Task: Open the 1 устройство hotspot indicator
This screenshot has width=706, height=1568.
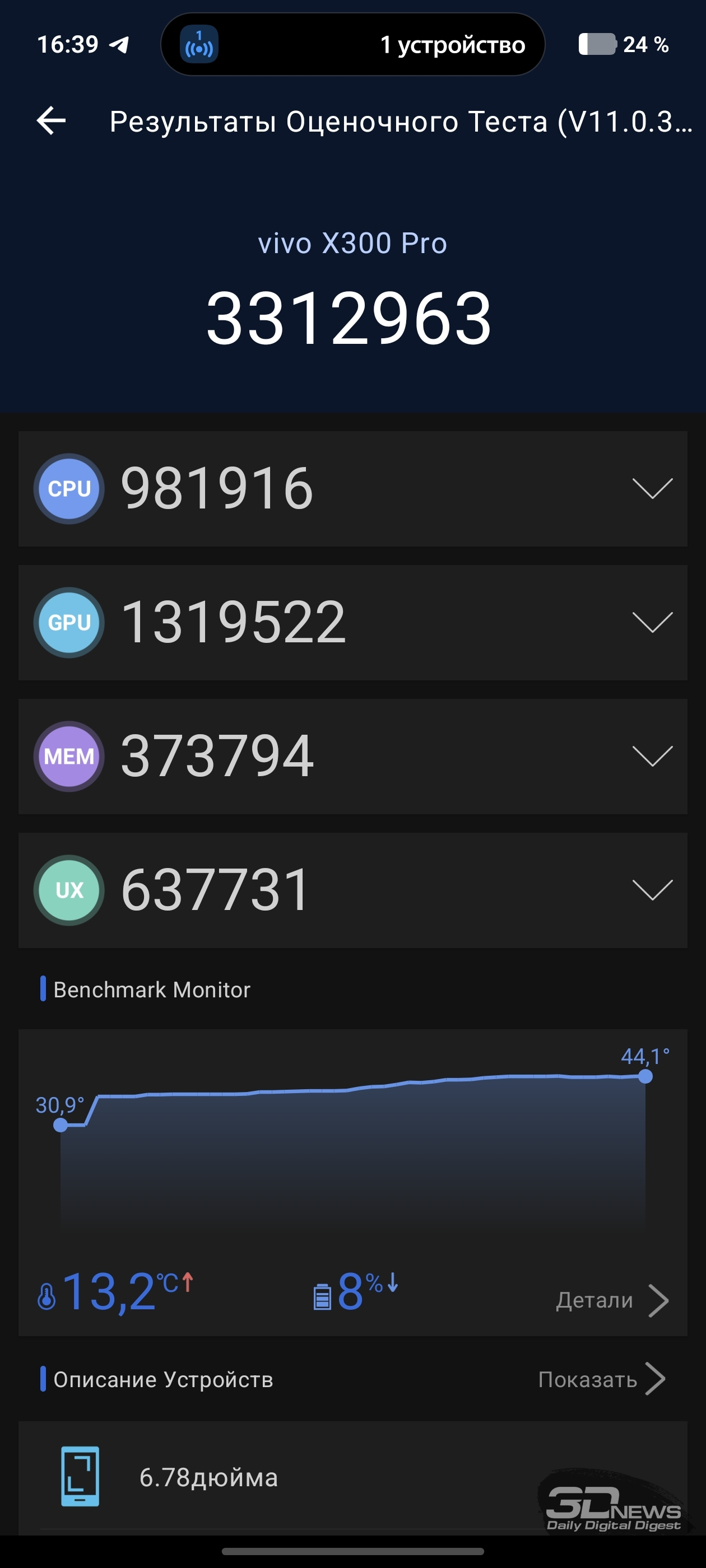Action: 352,44
